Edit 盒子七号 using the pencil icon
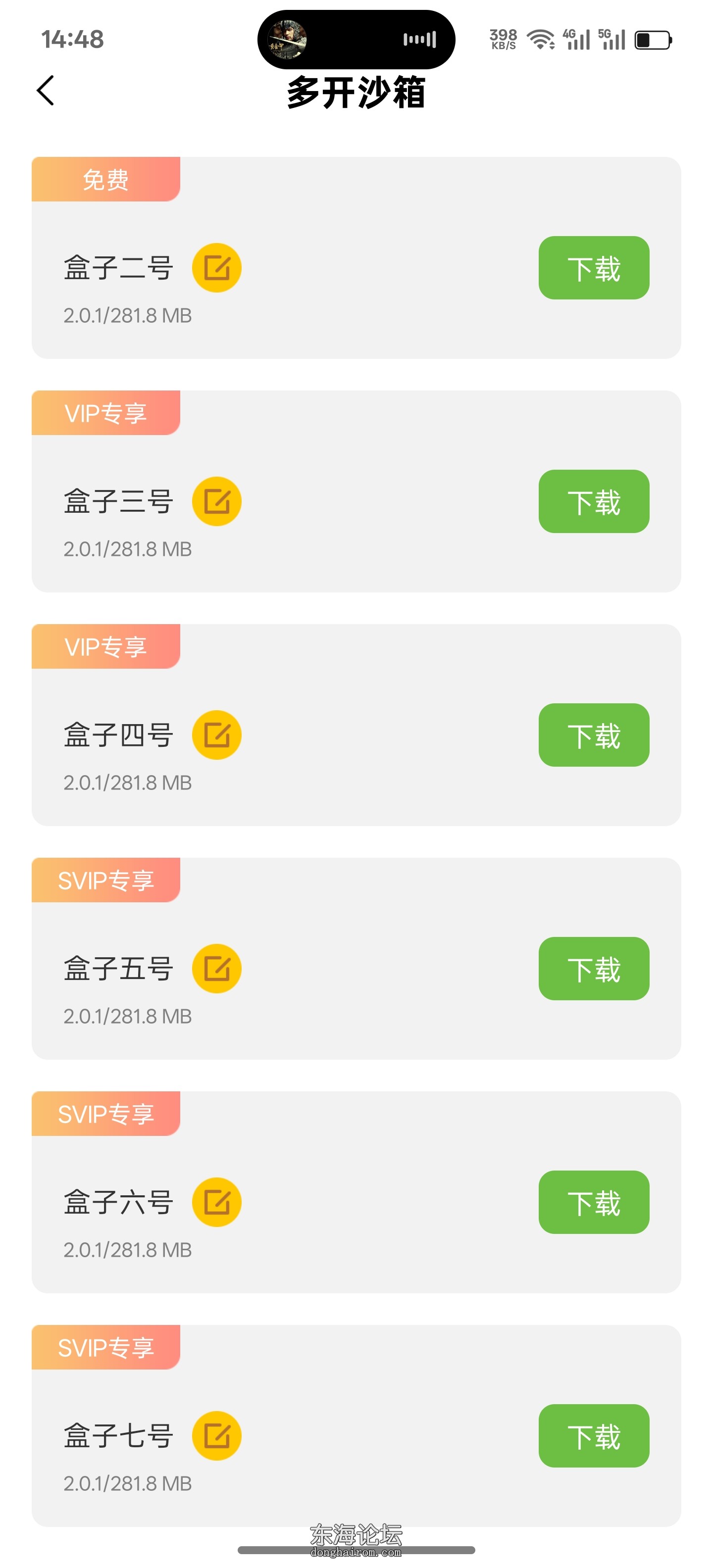 pyautogui.click(x=216, y=1436)
